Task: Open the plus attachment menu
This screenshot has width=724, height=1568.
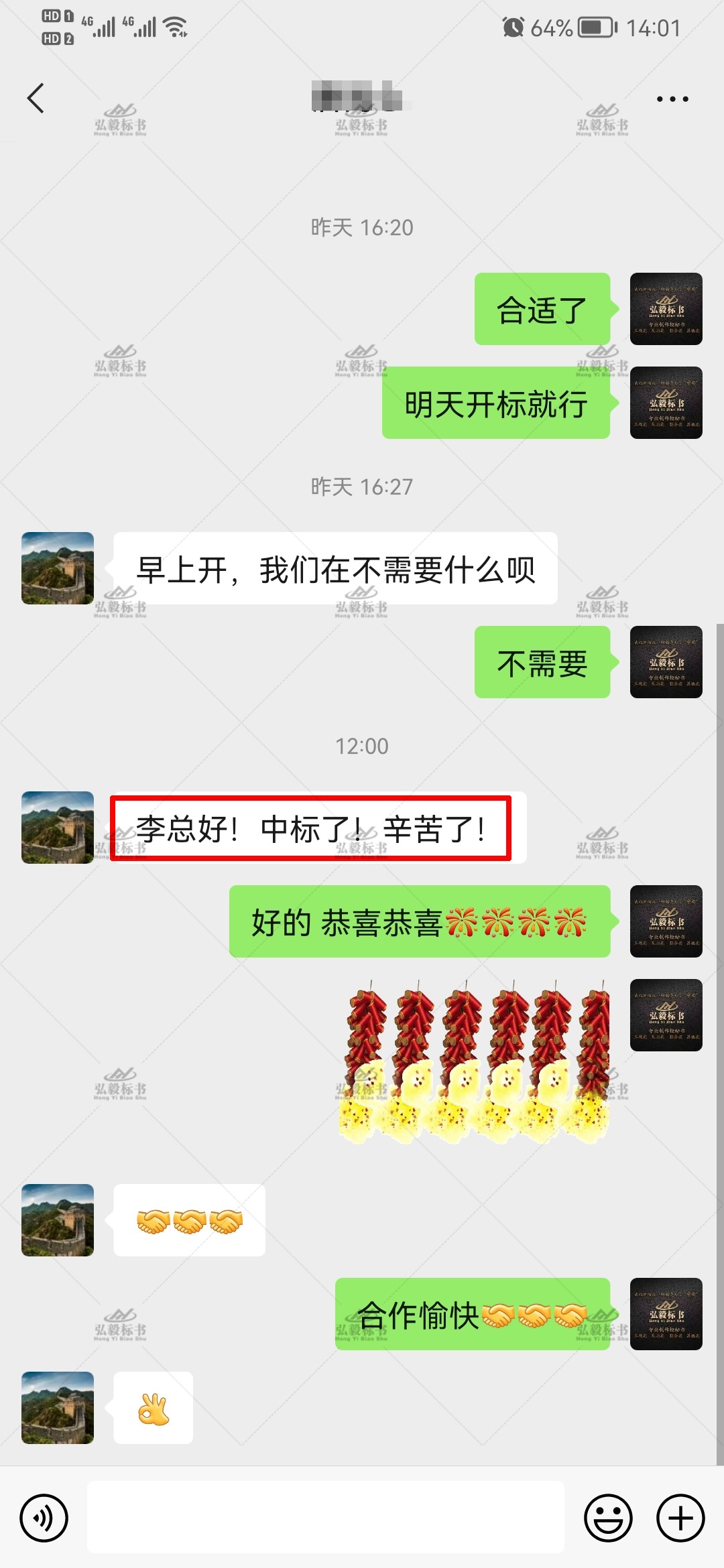Action: click(680, 1518)
